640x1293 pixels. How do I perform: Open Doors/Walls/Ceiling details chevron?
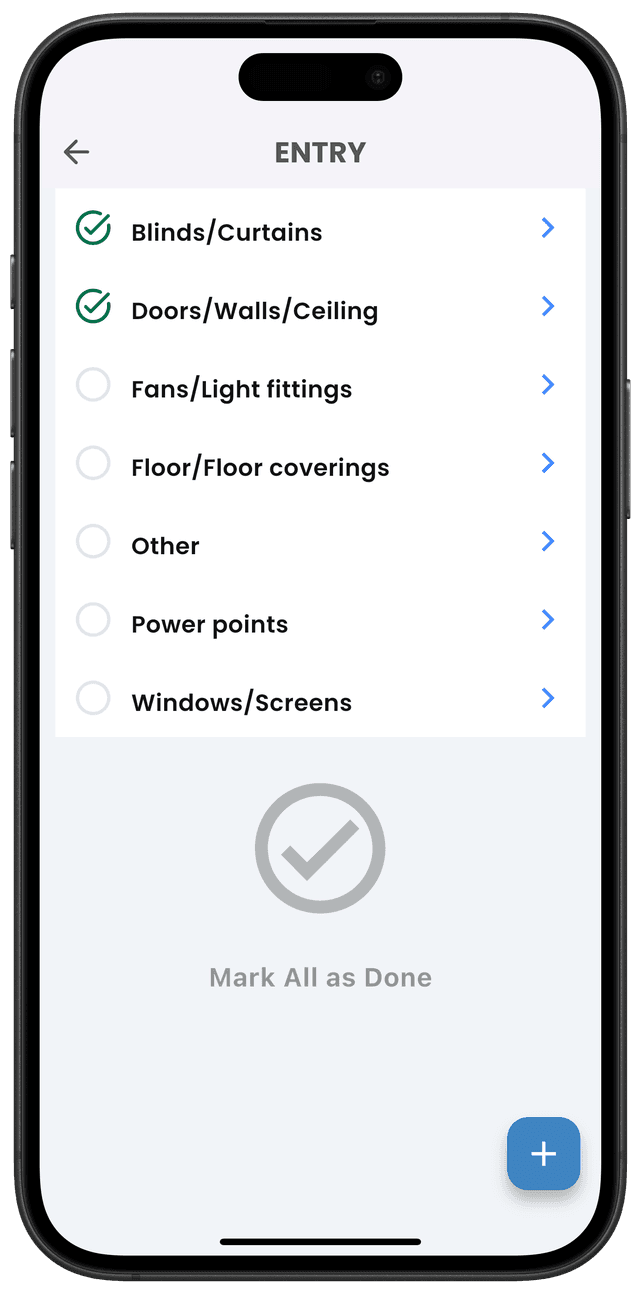pyautogui.click(x=547, y=306)
